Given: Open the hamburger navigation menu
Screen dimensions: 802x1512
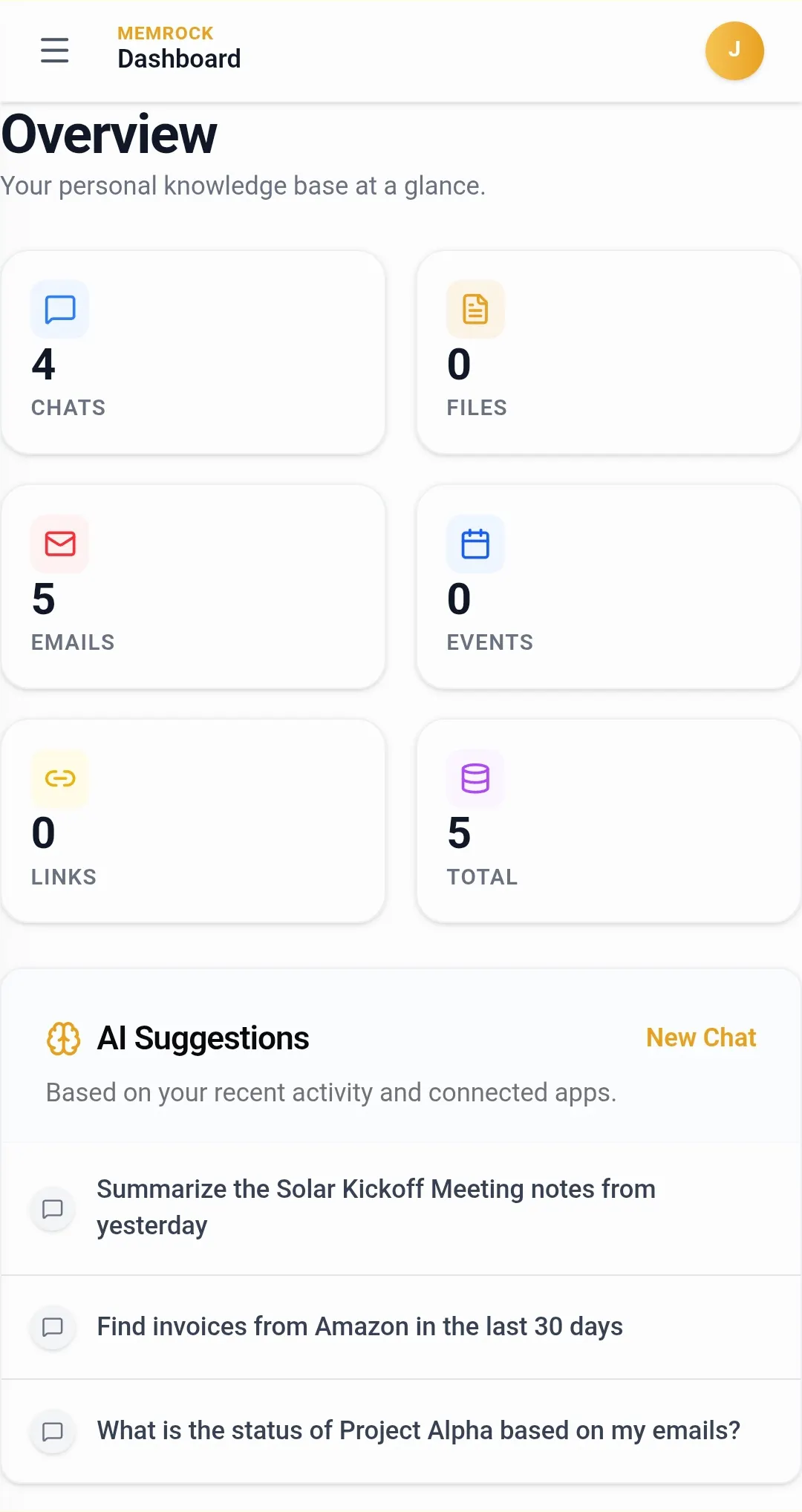Looking at the screenshot, I should pos(54,50).
